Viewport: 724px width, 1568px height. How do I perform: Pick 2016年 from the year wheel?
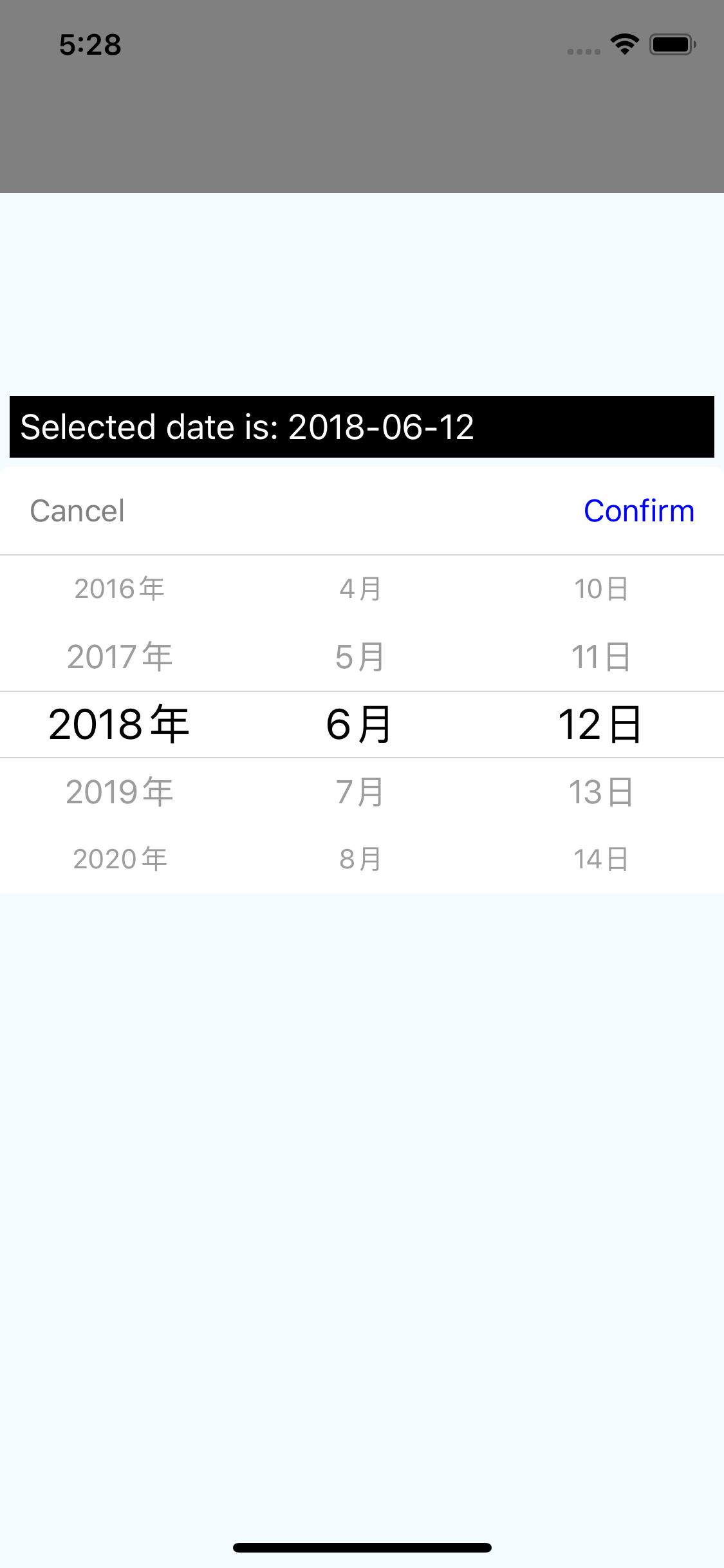tap(120, 589)
